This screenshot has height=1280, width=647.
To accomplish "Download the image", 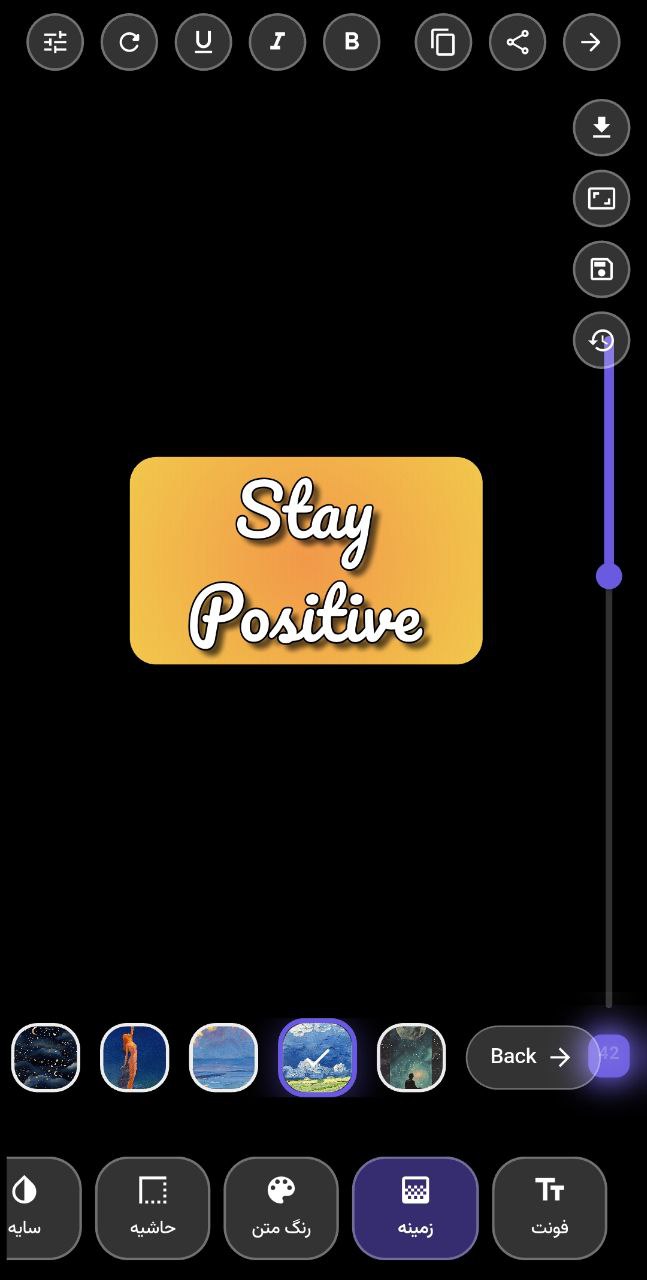I will [601, 127].
